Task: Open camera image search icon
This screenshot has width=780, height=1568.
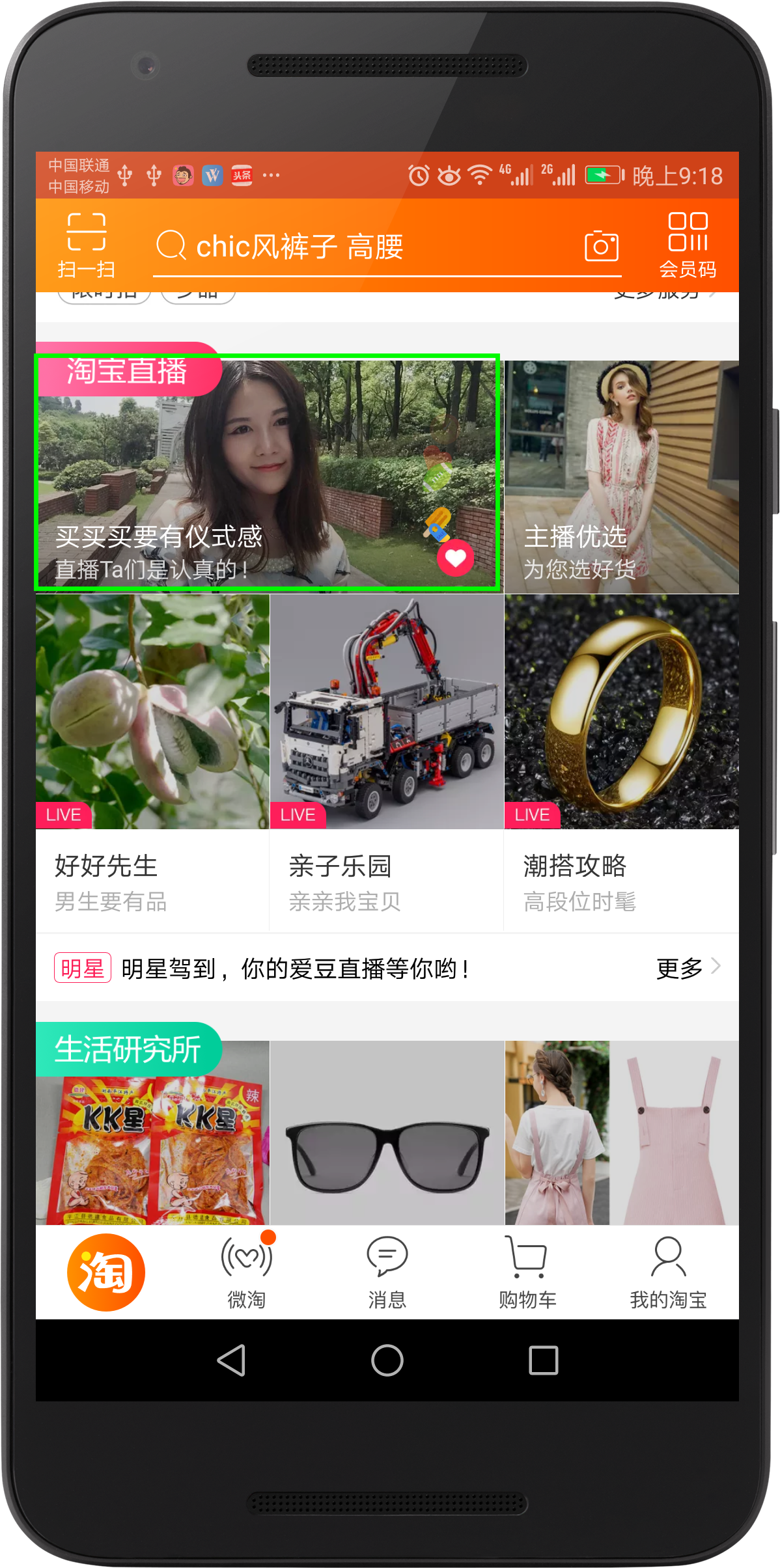Action: (601, 246)
